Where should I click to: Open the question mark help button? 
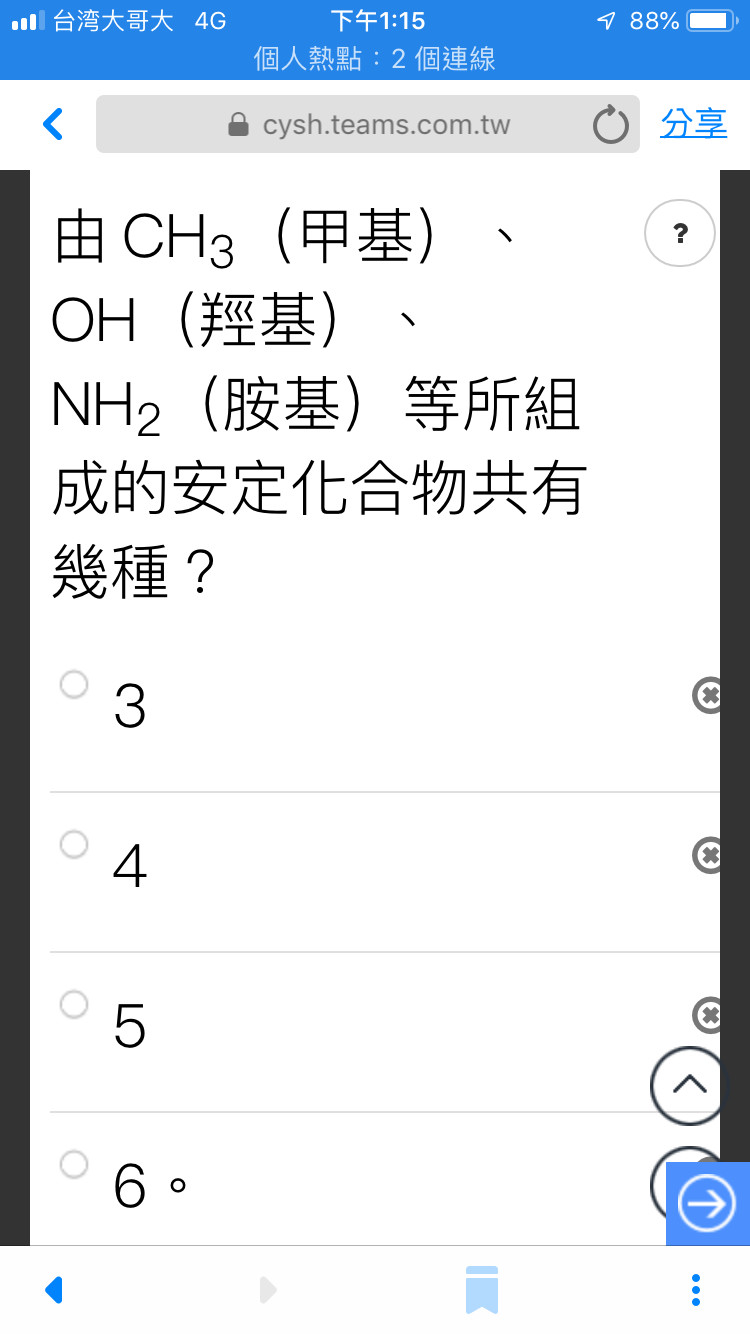680,233
